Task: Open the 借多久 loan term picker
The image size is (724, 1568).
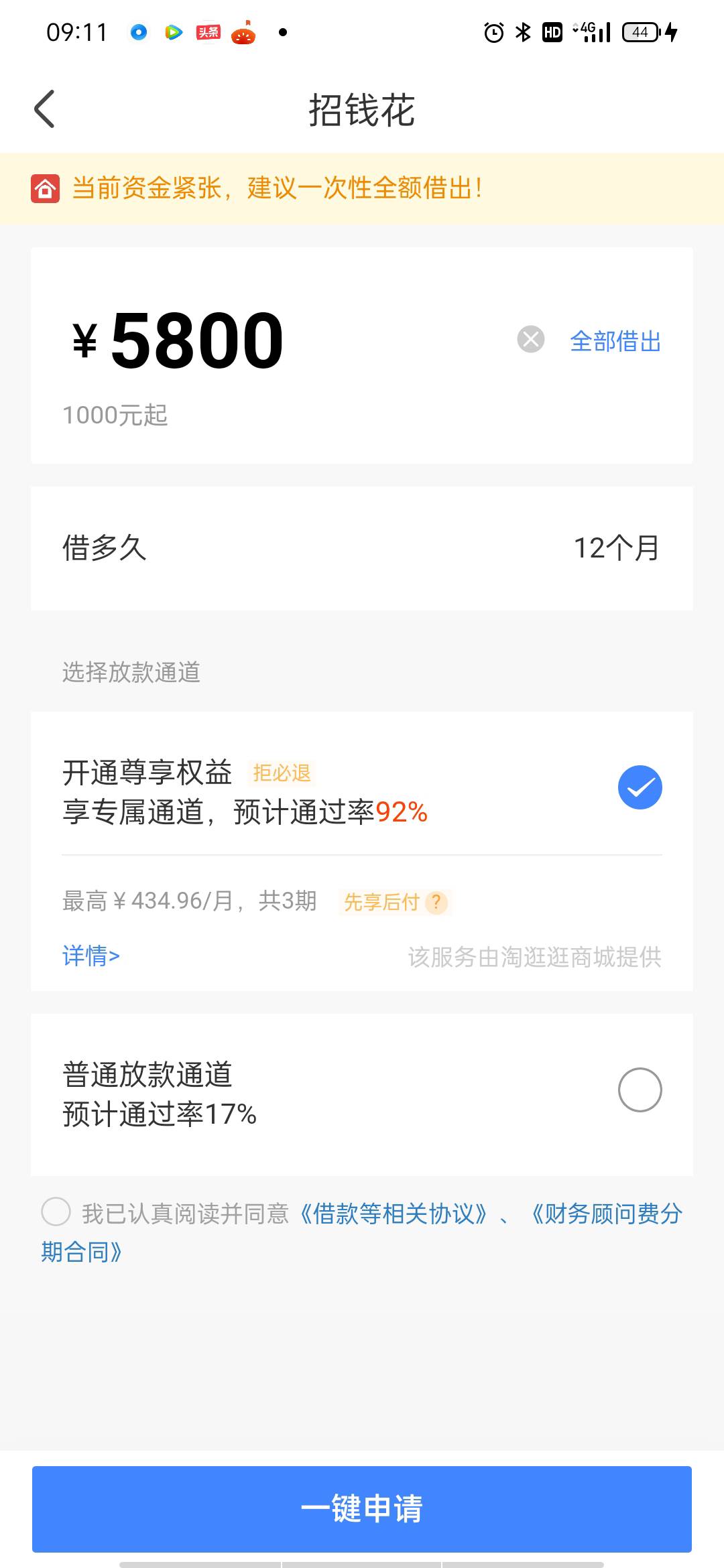Action: tap(362, 548)
